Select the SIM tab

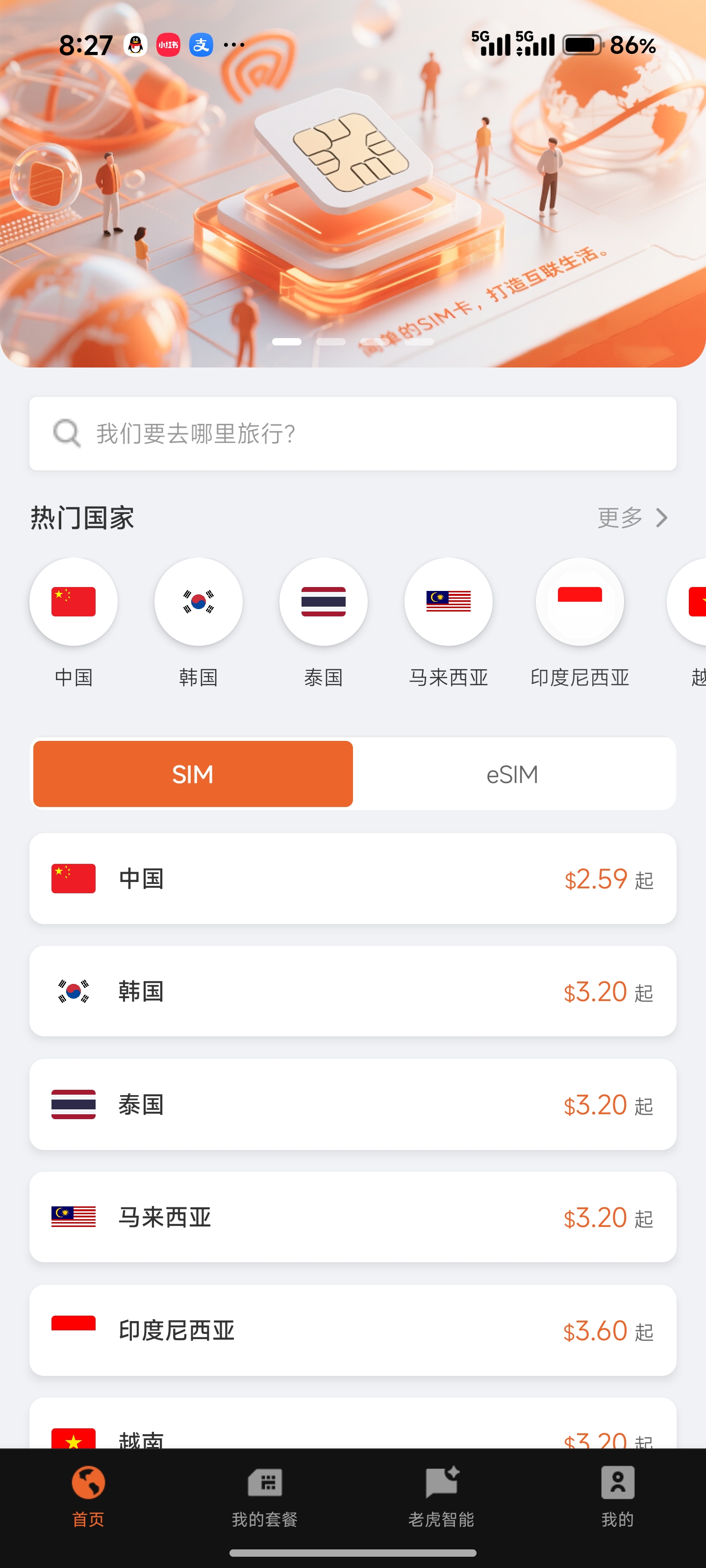tap(193, 774)
